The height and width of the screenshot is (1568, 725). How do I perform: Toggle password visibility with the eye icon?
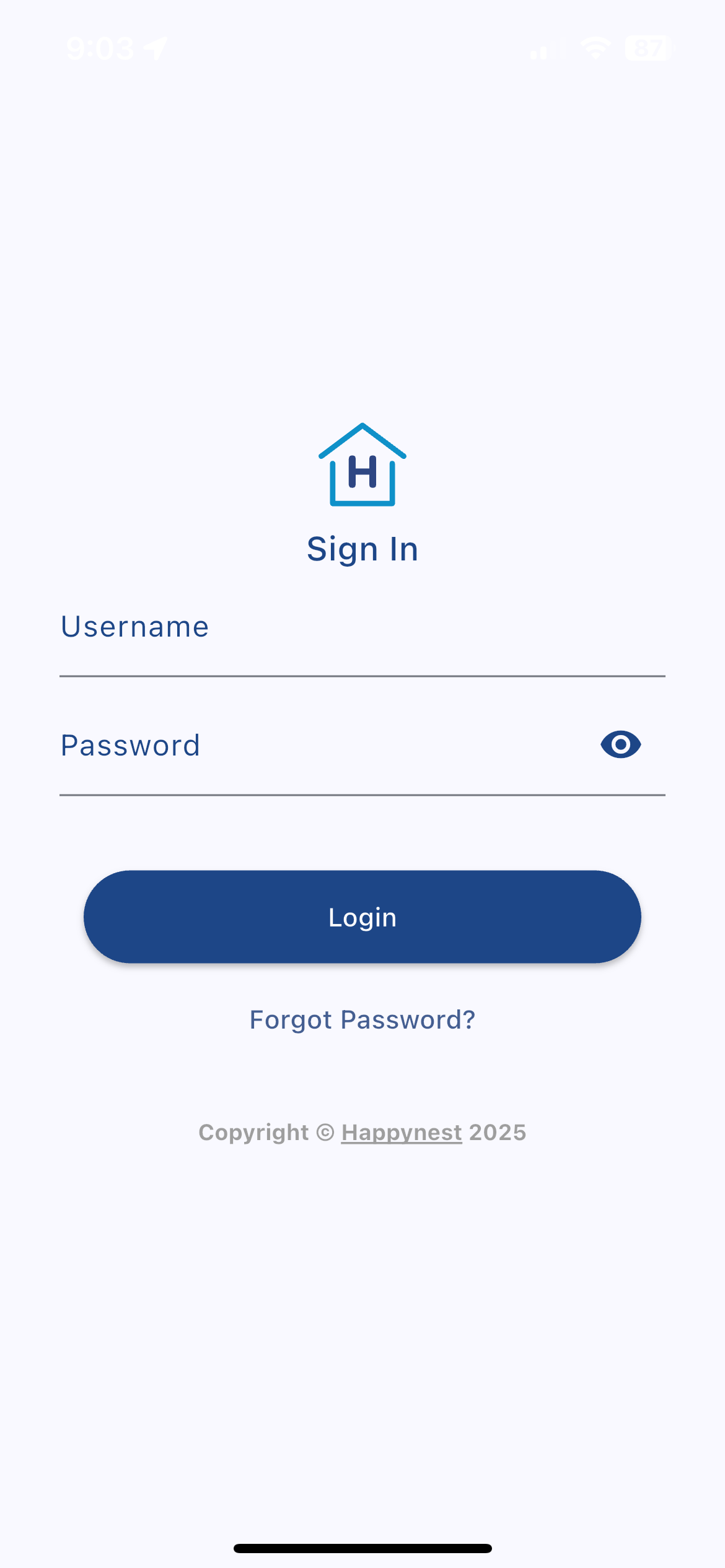click(x=620, y=744)
